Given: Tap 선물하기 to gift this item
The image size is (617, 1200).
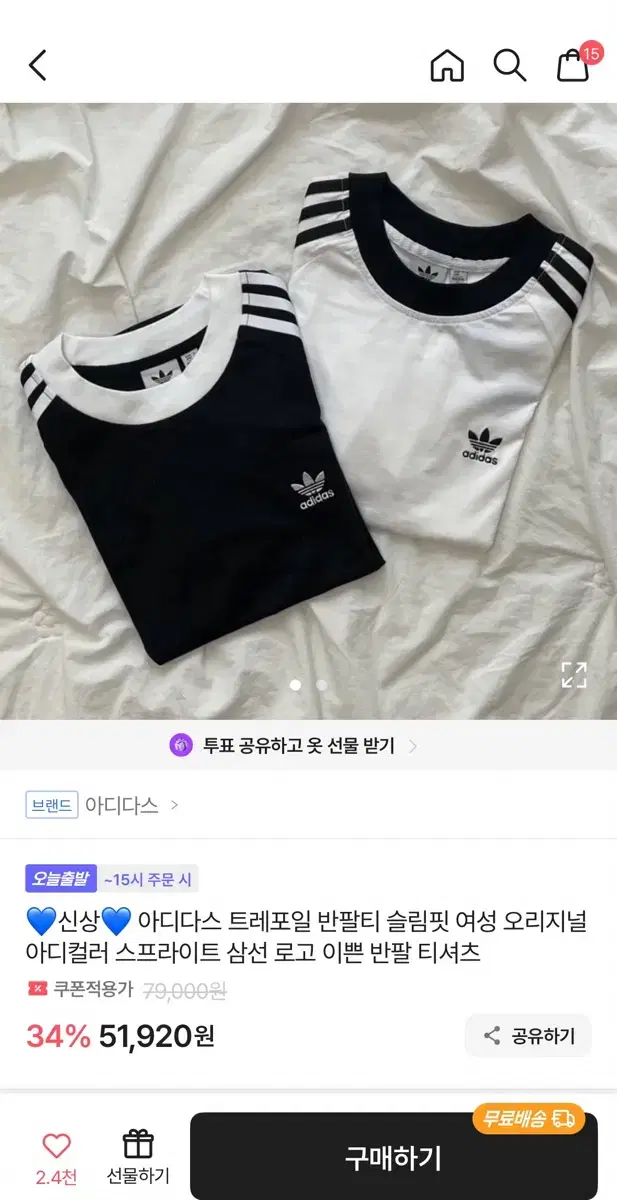Looking at the screenshot, I should (x=138, y=1157).
